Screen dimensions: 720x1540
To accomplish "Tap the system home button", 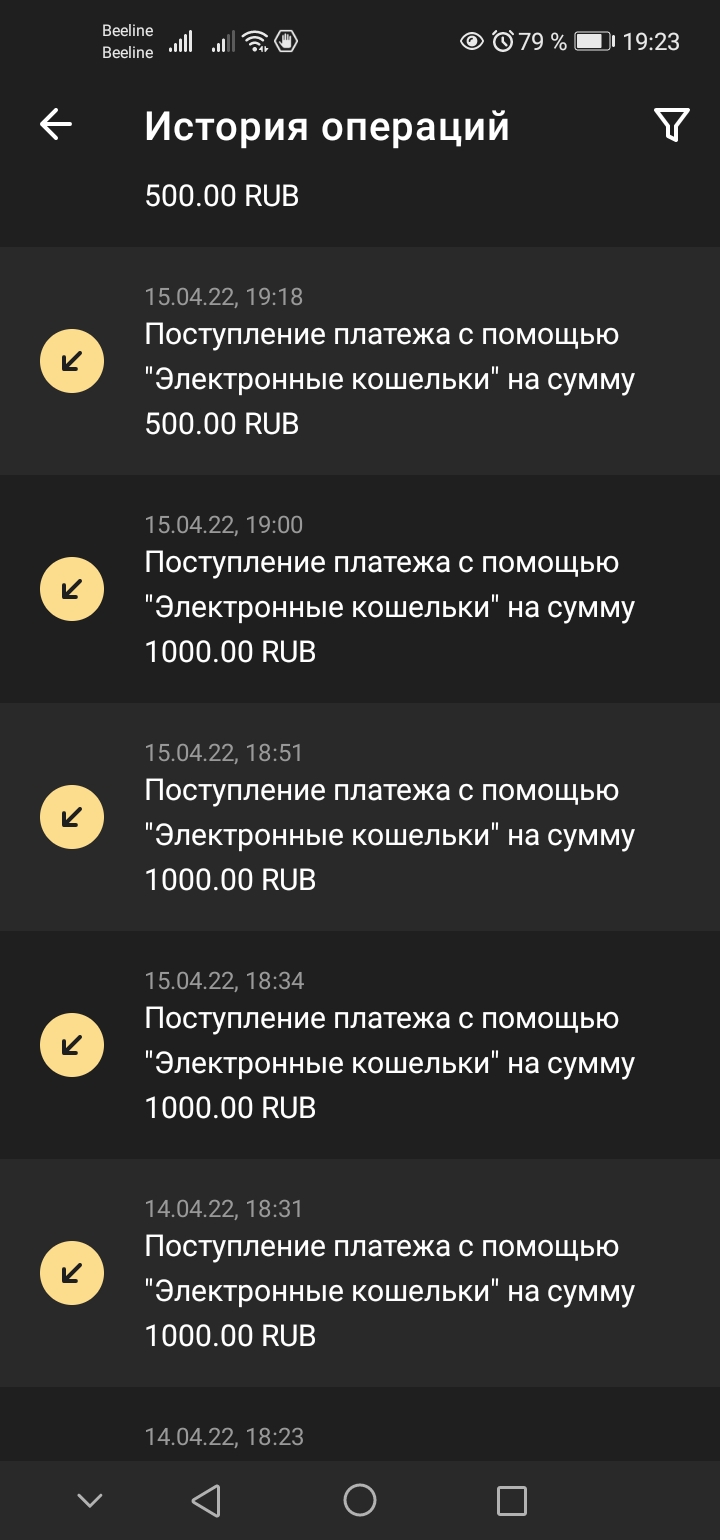I will [360, 1500].
